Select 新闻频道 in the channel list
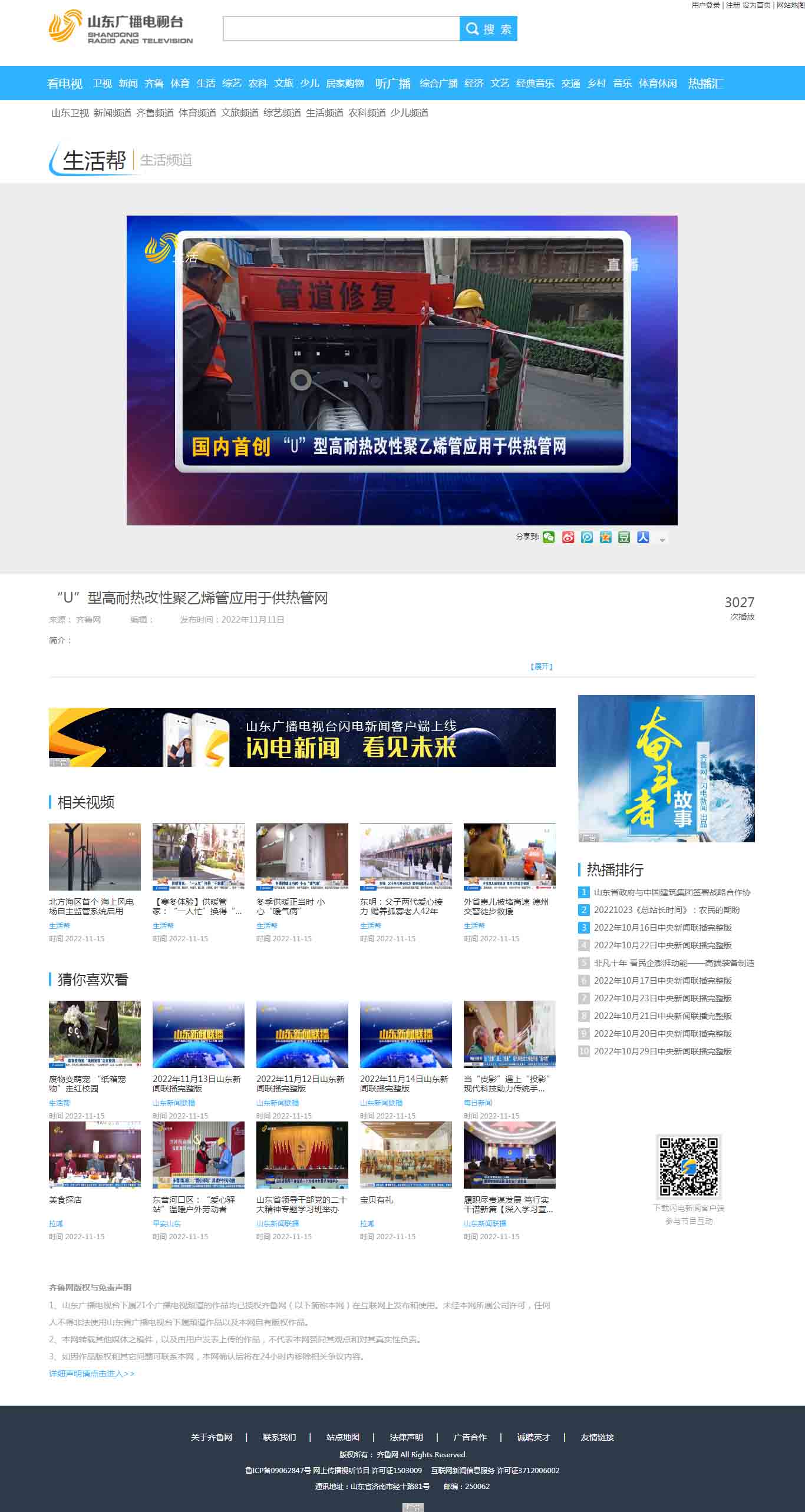 112,113
